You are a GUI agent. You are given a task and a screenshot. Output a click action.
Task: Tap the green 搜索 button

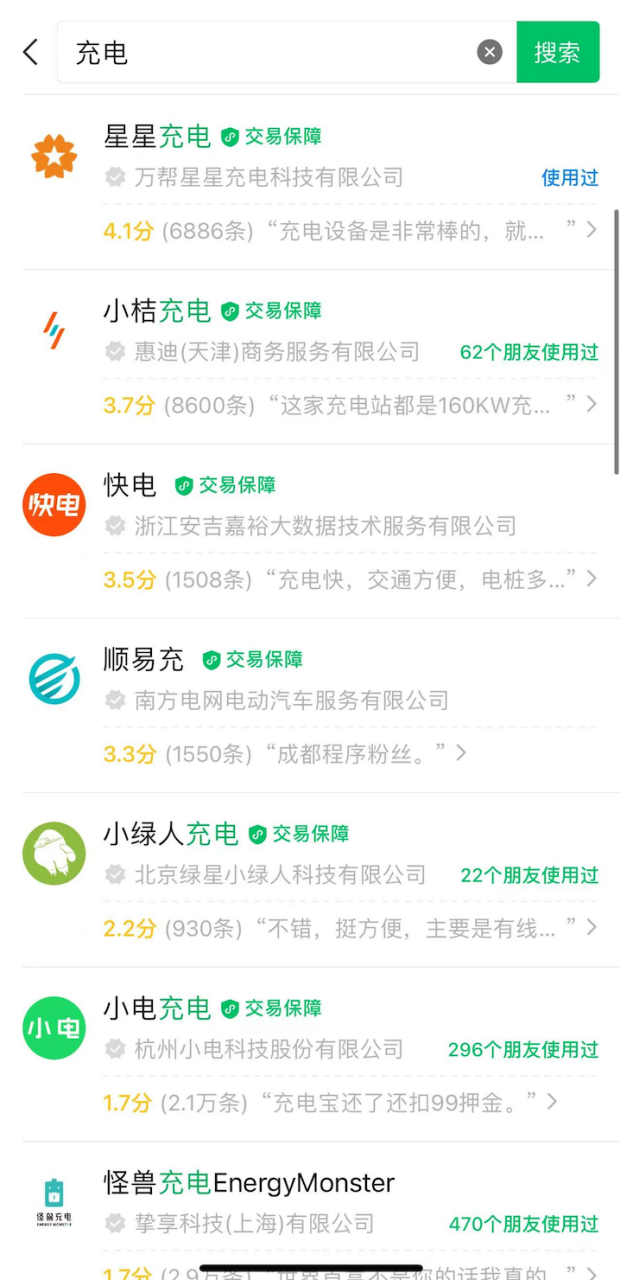tap(557, 52)
